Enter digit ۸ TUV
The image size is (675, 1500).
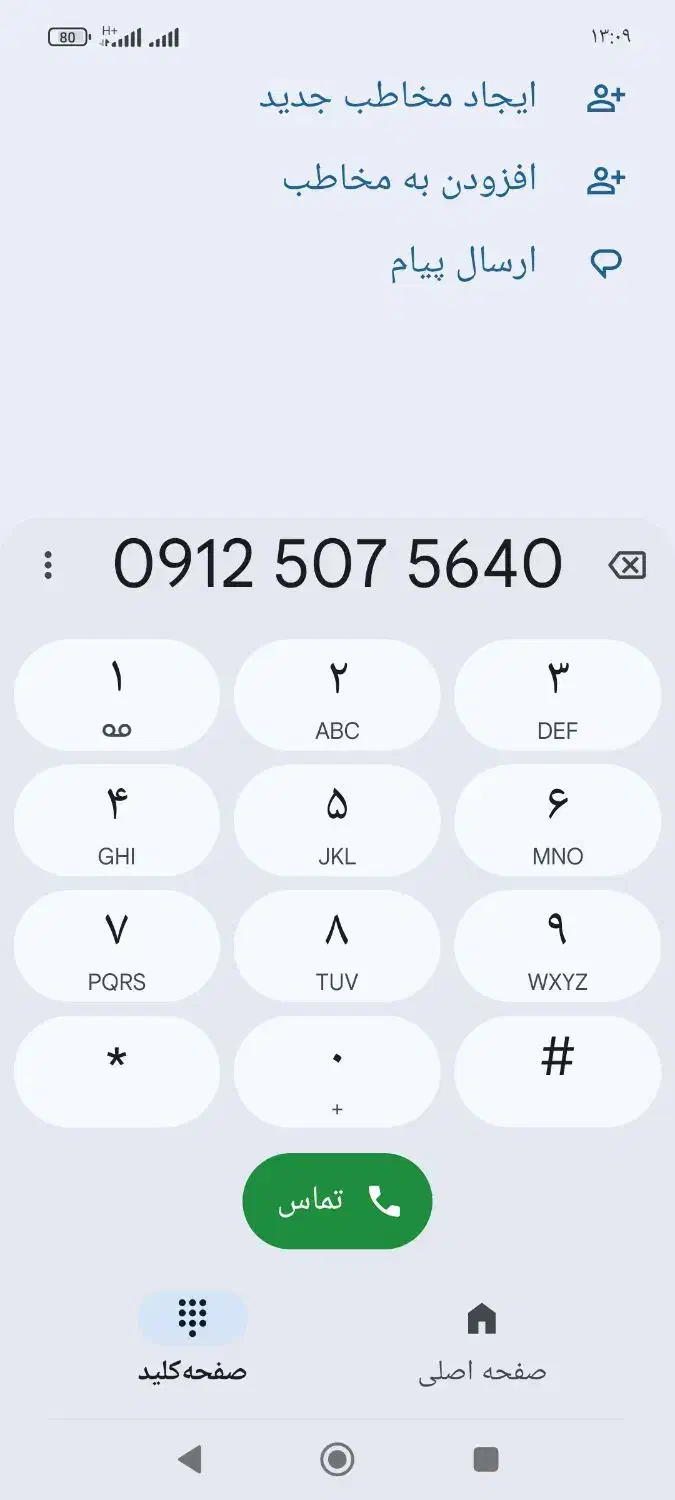point(337,946)
